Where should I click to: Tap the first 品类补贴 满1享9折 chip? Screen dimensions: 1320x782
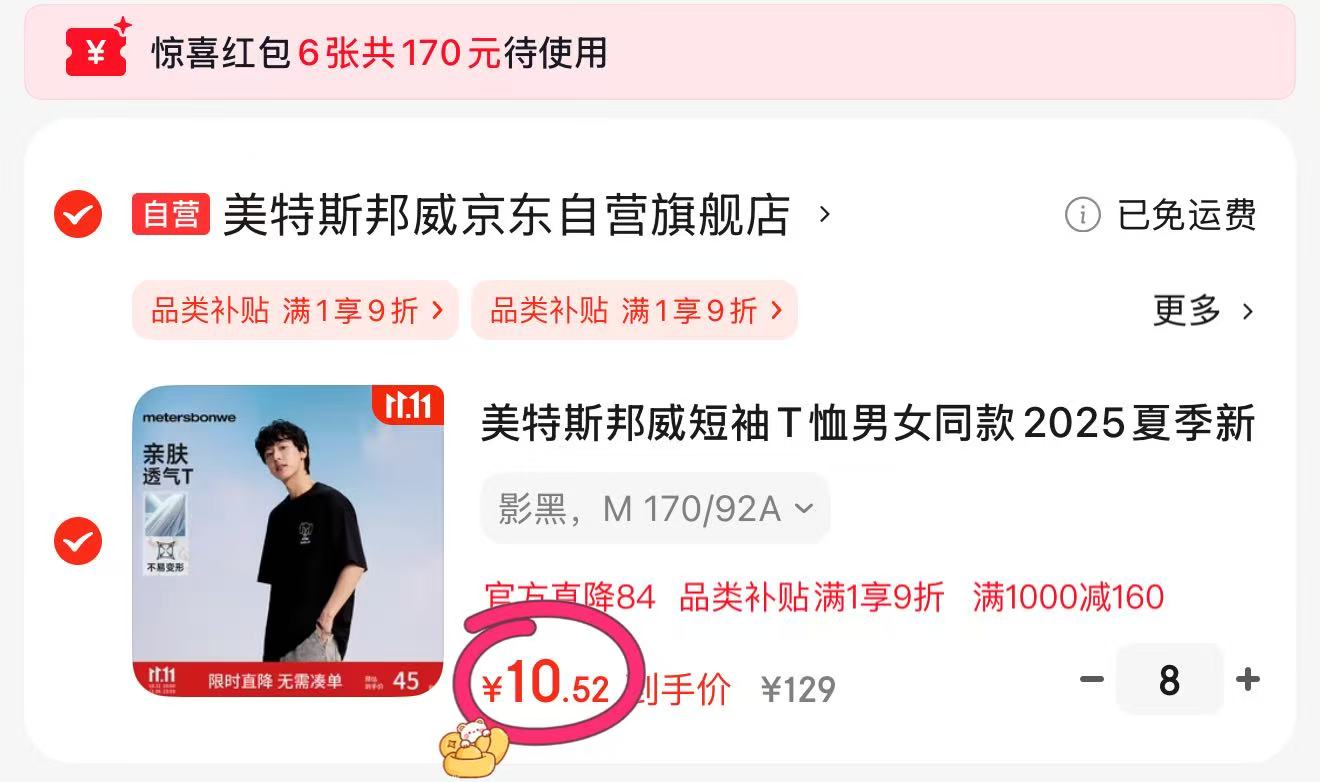click(295, 311)
